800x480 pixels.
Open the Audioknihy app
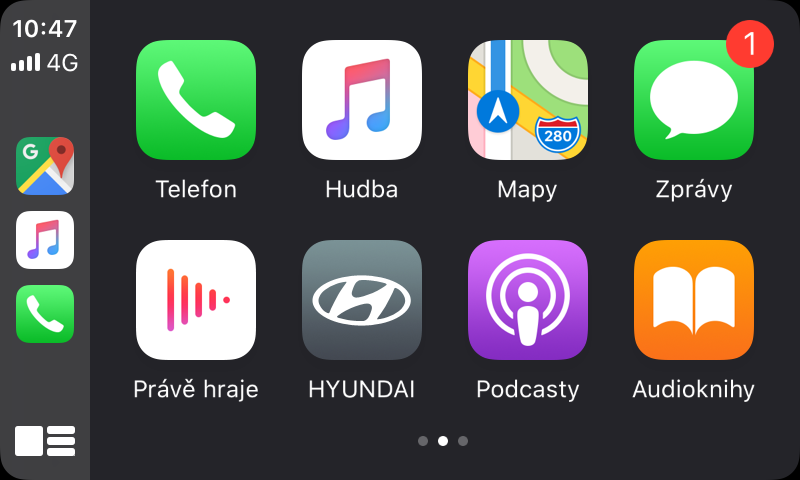click(694, 300)
